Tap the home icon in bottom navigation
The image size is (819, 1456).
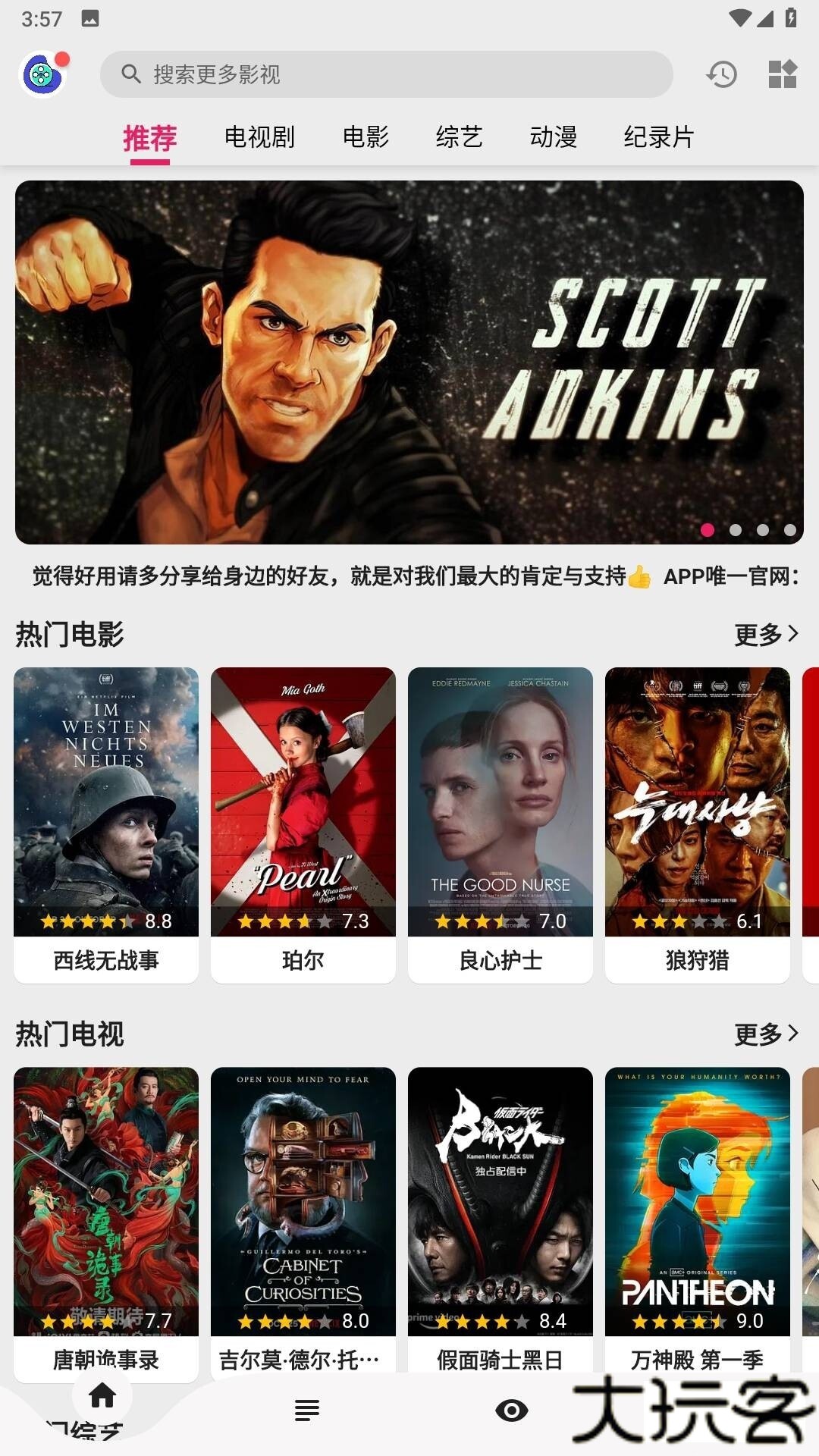point(102,1395)
